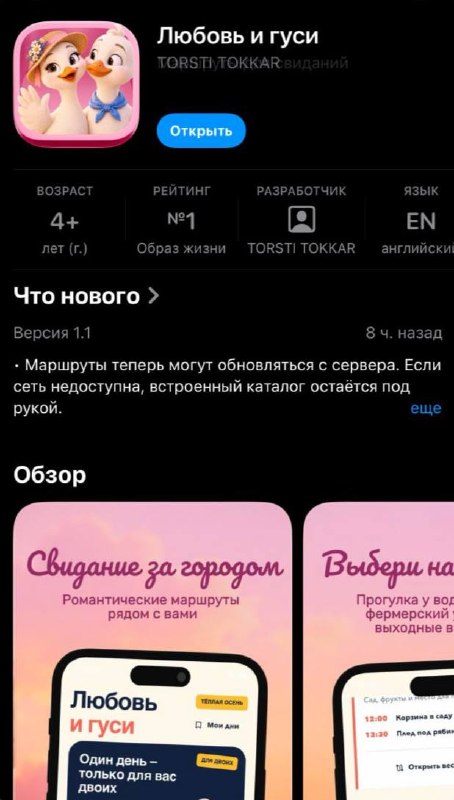Open the №1 Образ жизни rating chart

(x=181, y=220)
